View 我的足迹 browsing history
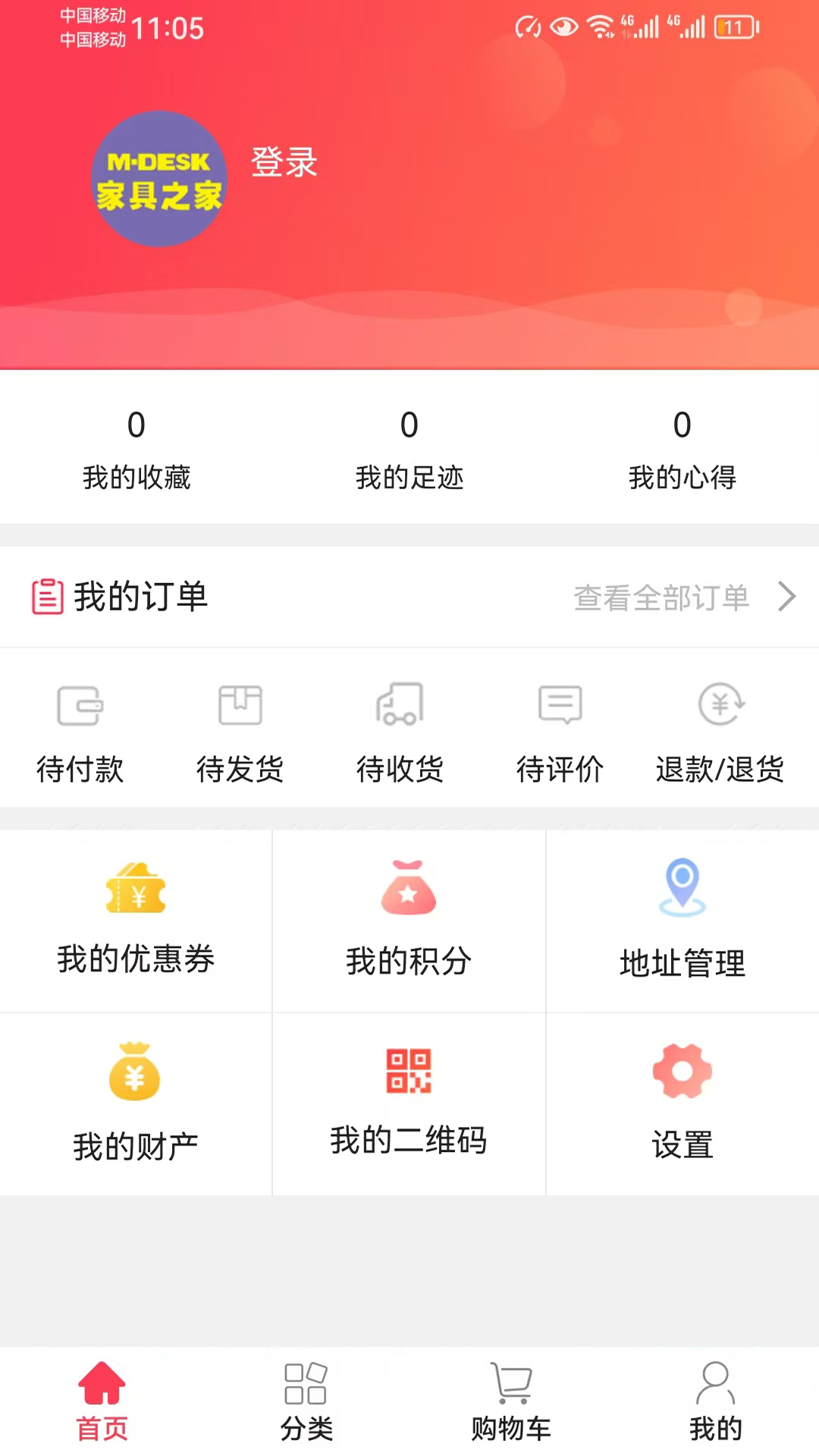The image size is (819, 1456). coord(409,449)
